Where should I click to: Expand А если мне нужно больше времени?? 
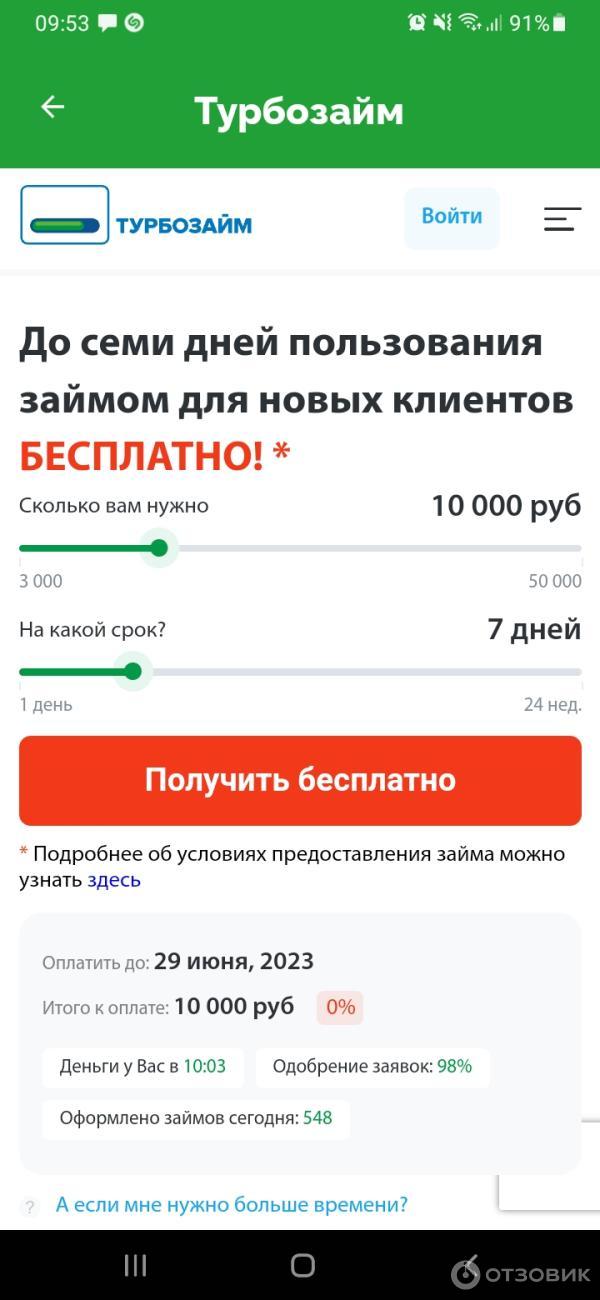coord(231,1205)
